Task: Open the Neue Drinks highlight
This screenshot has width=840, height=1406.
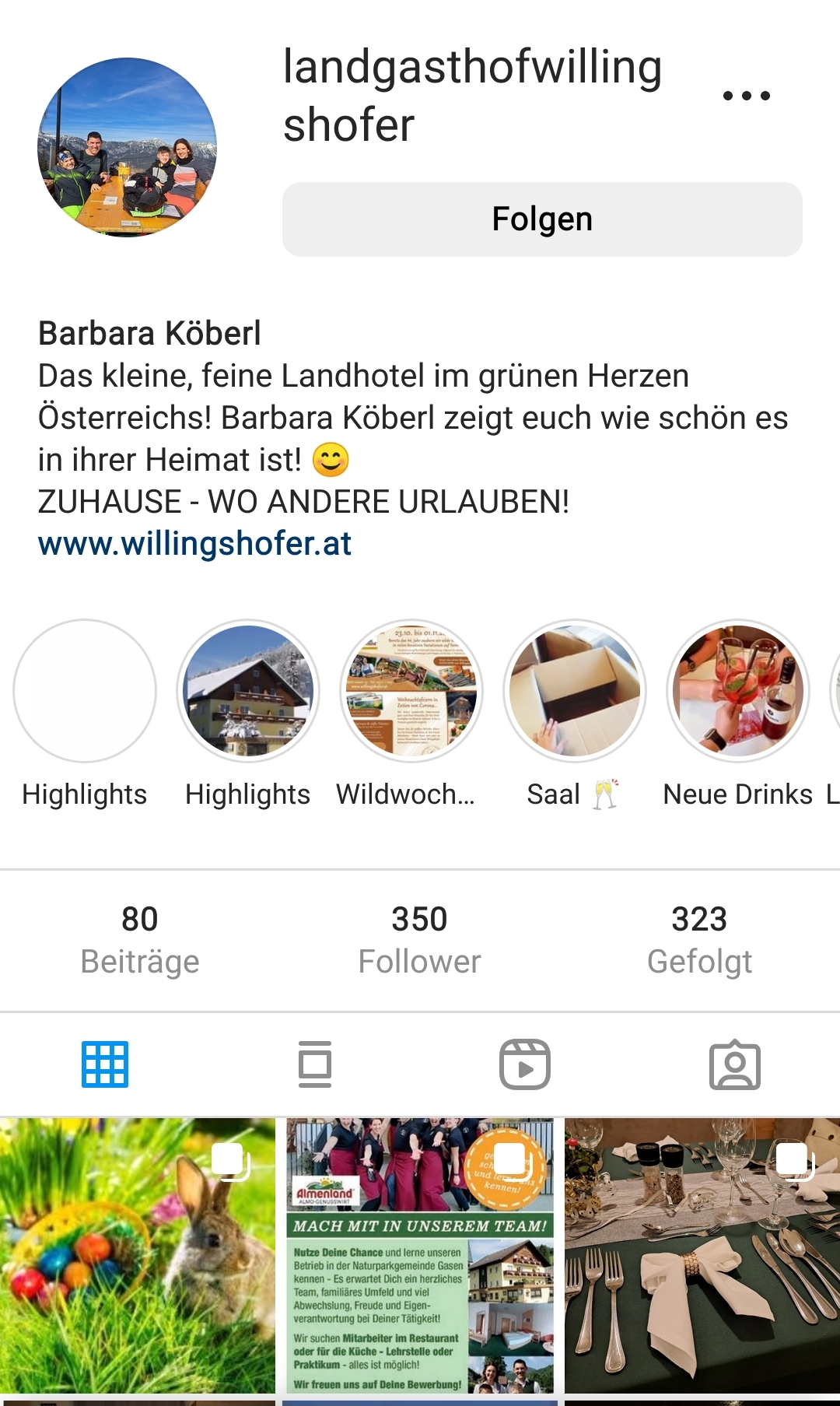Action: tap(738, 691)
